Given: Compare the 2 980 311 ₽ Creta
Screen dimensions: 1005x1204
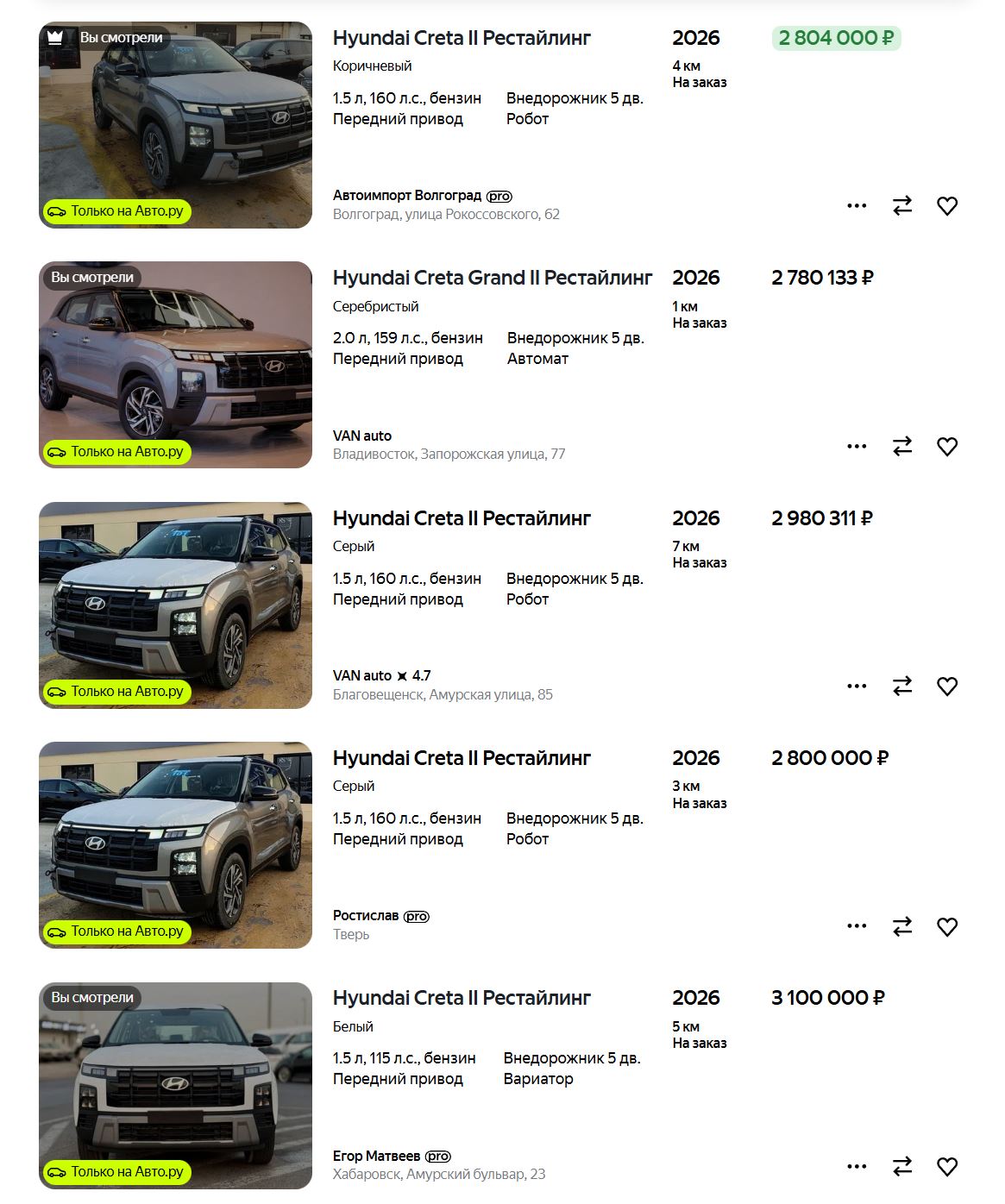Looking at the screenshot, I should point(902,687).
